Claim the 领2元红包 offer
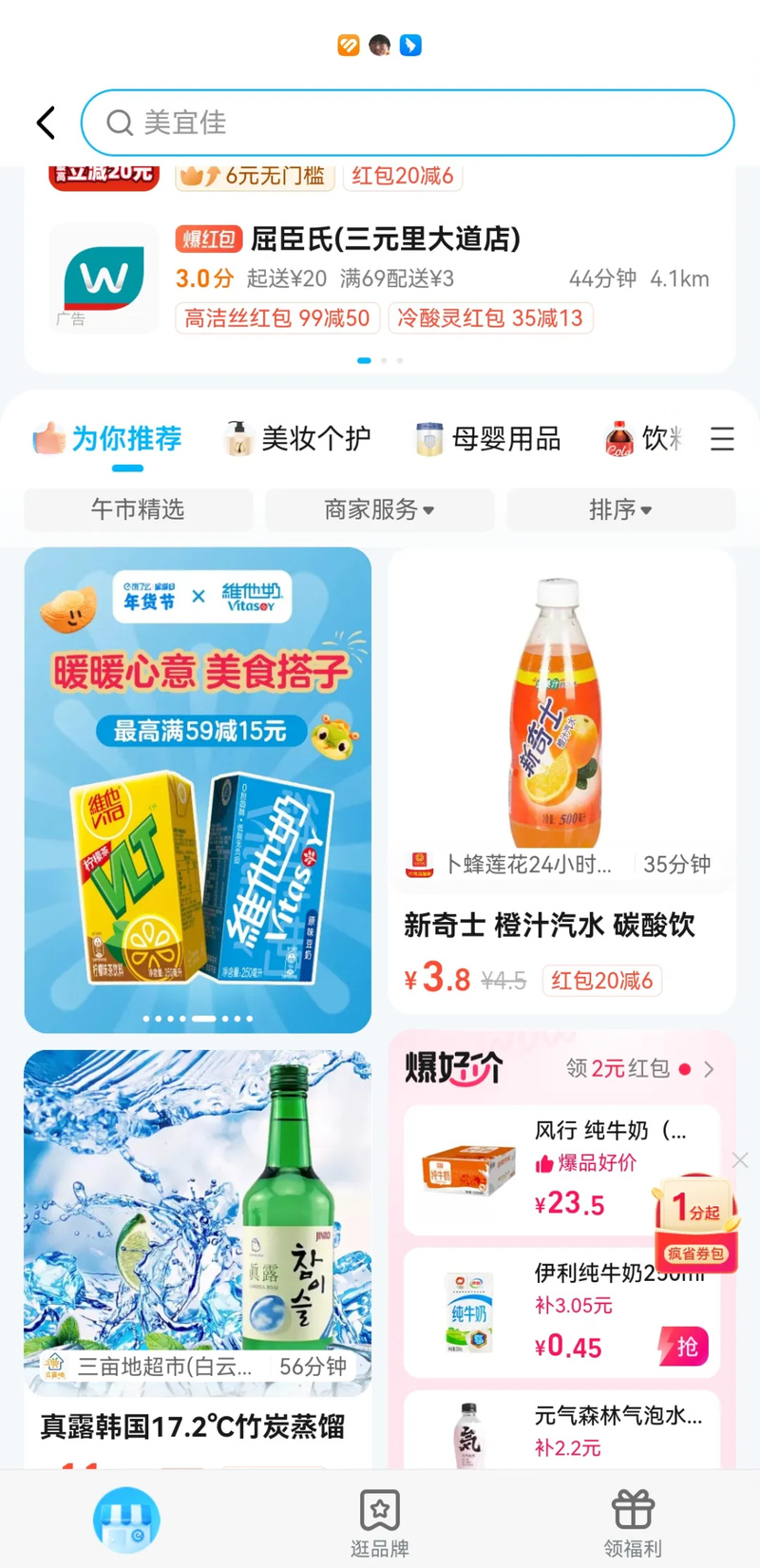This screenshot has height=1568, width=760. coord(638,1069)
